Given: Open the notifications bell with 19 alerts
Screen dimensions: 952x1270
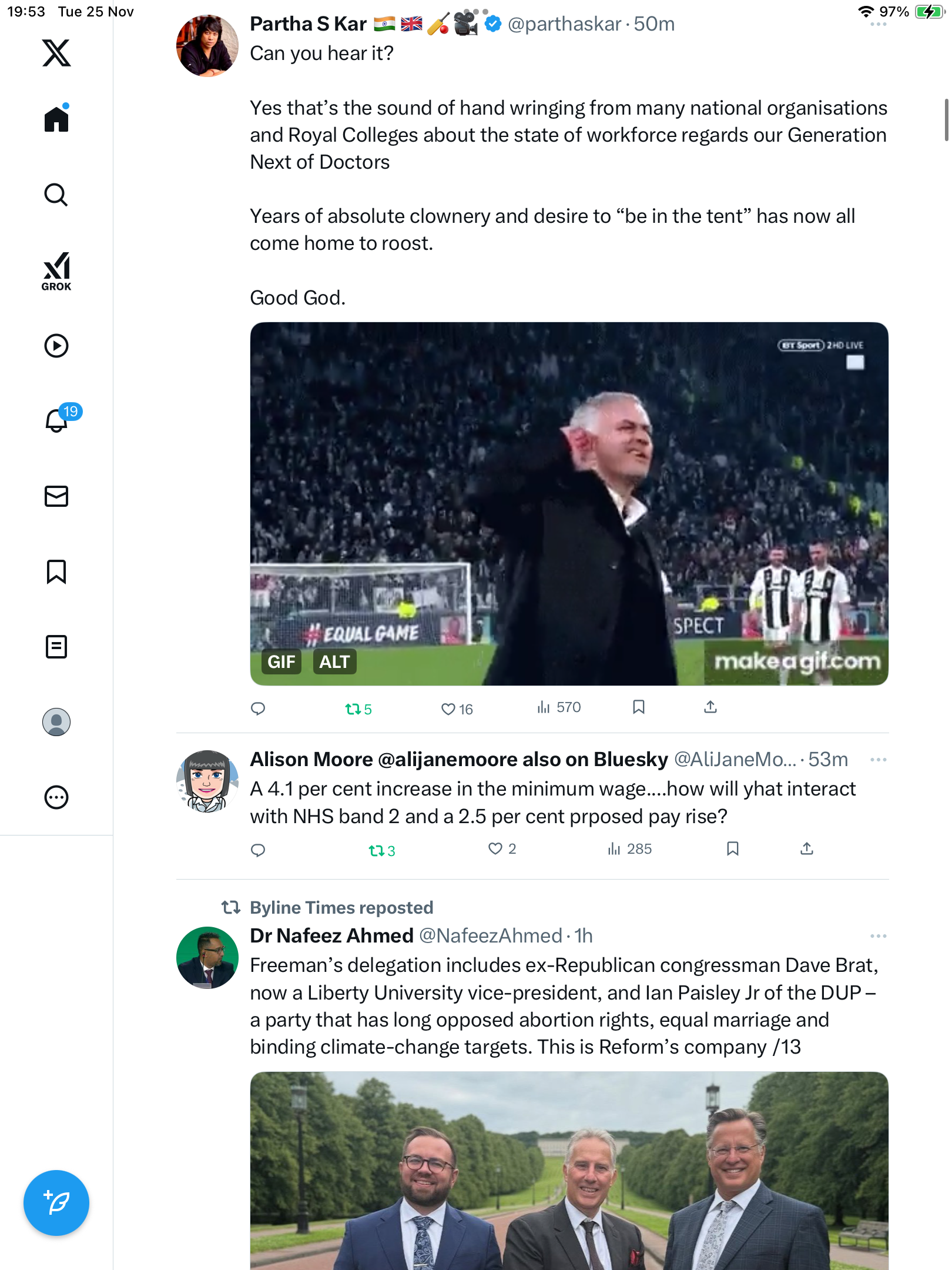Looking at the screenshot, I should pyautogui.click(x=56, y=420).
